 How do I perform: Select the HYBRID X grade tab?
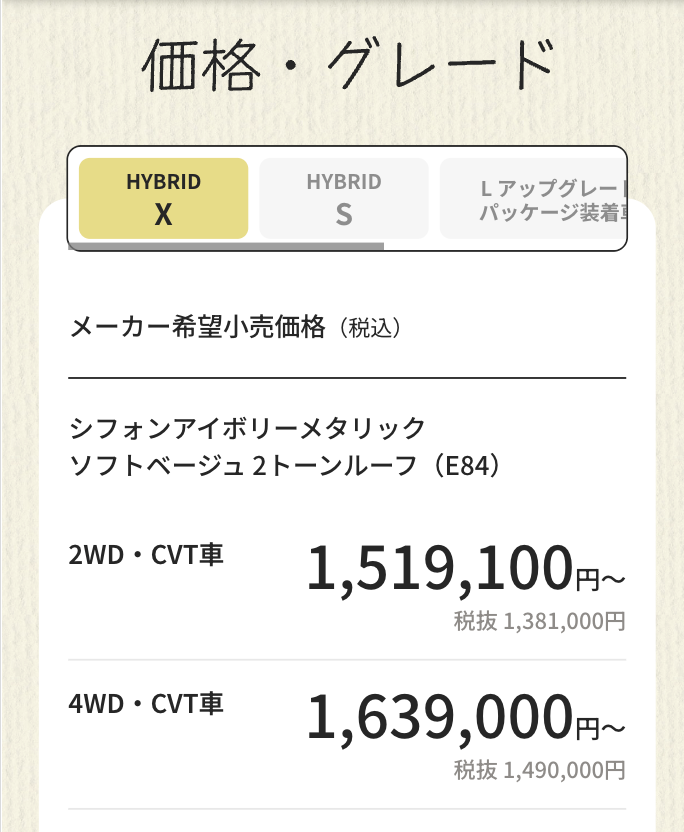[163, 198]
